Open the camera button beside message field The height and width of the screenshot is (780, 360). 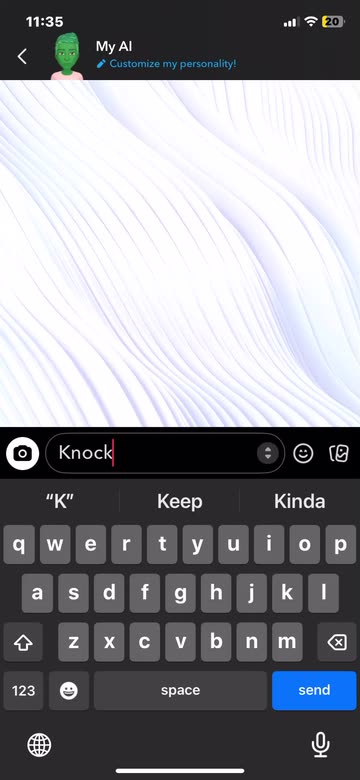(22, 453)
